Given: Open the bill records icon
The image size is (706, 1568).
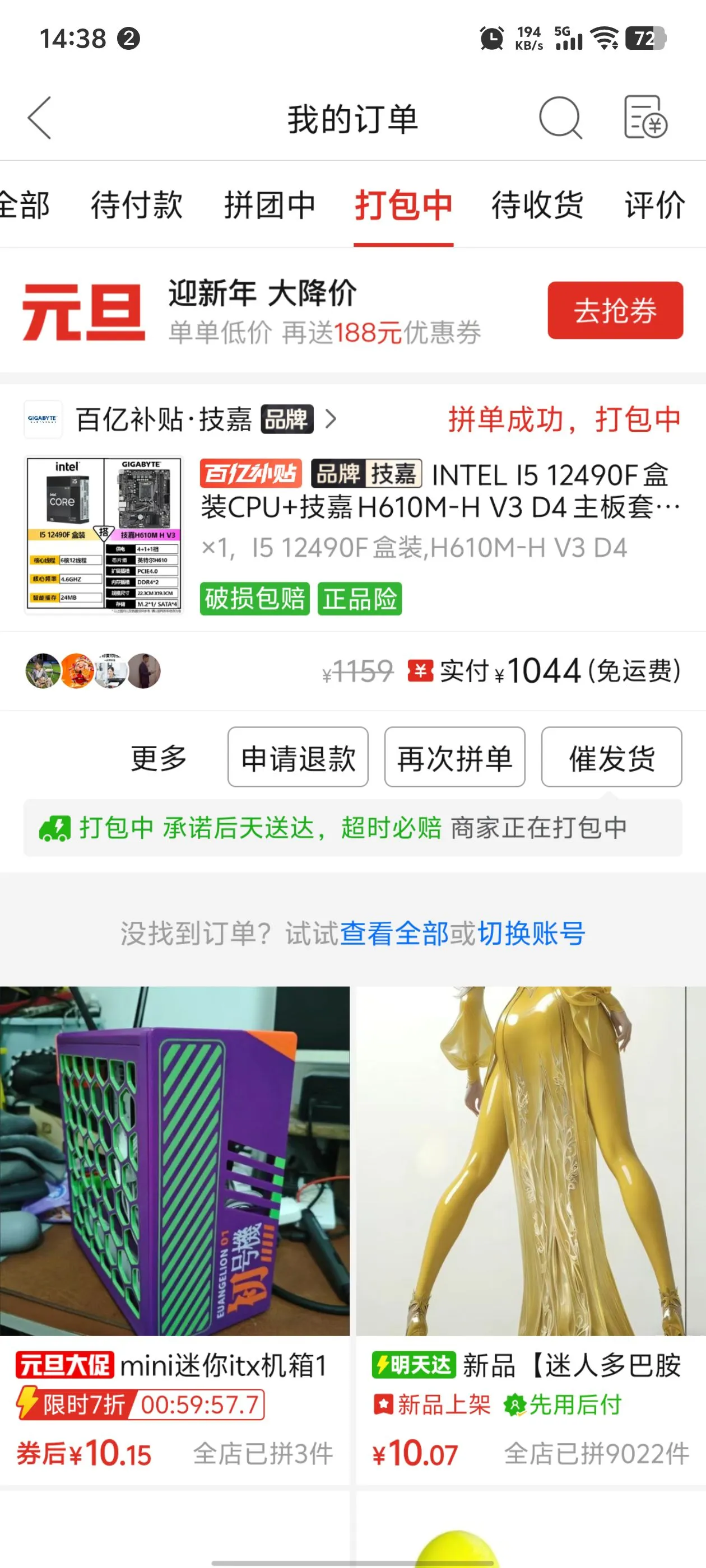Looking at the screenshot, I should (x=645, y=117).
